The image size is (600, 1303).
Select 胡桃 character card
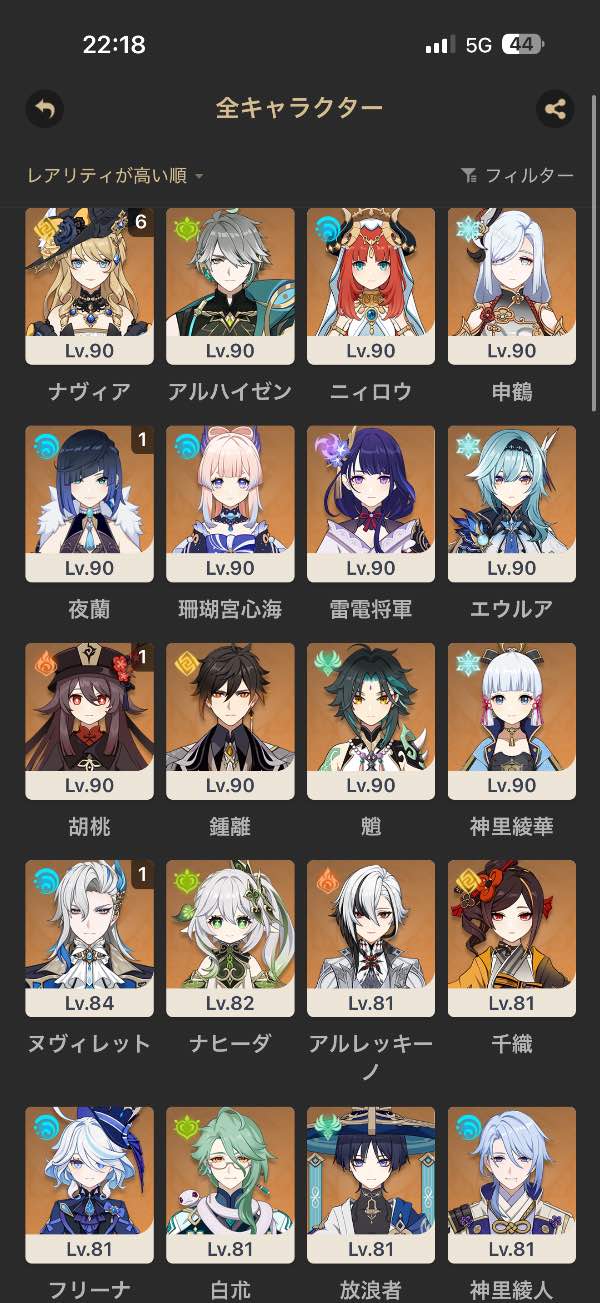(89, 720)
